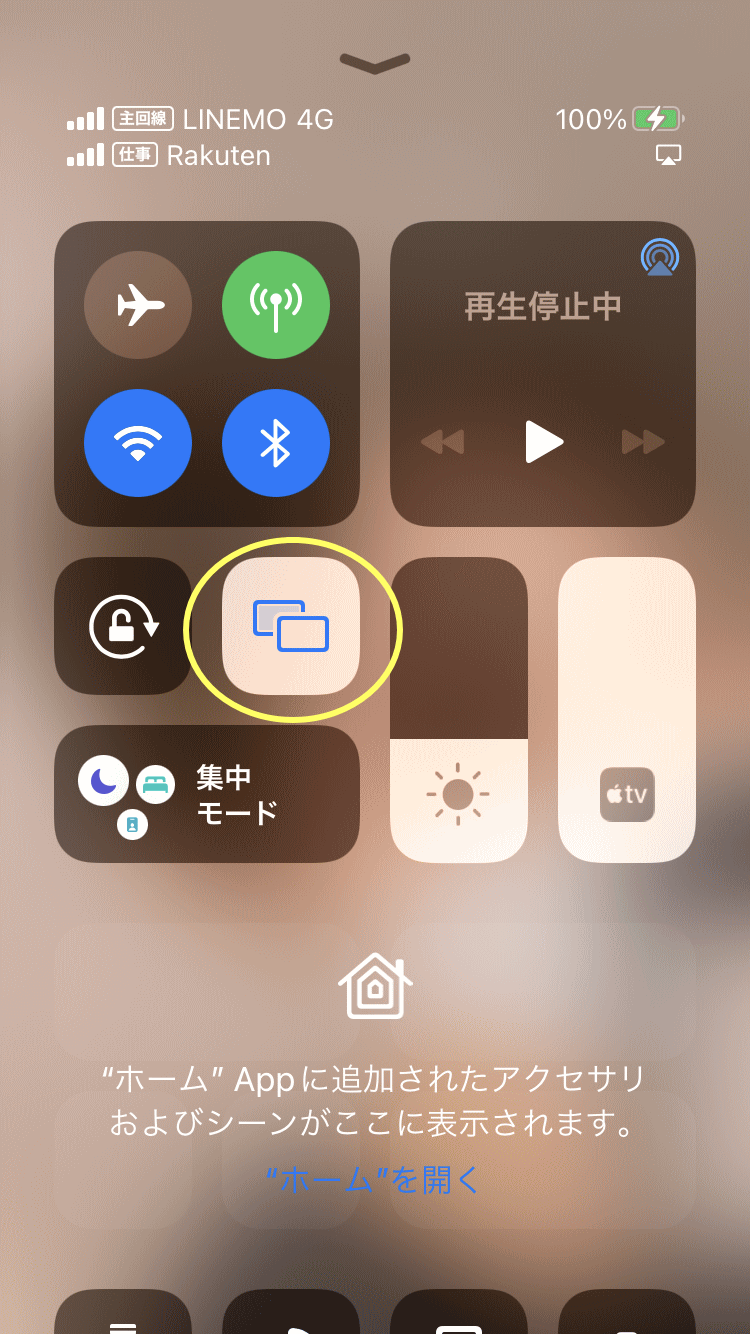
Task: Skip to previous track
Action: 442,441
